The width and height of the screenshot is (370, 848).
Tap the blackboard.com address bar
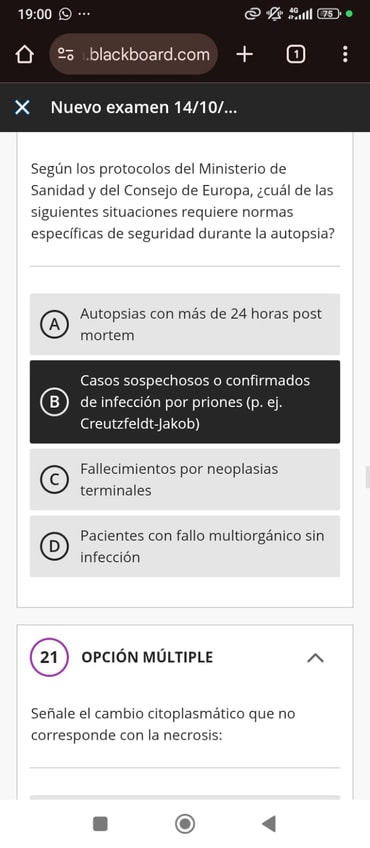coord(134,54)
